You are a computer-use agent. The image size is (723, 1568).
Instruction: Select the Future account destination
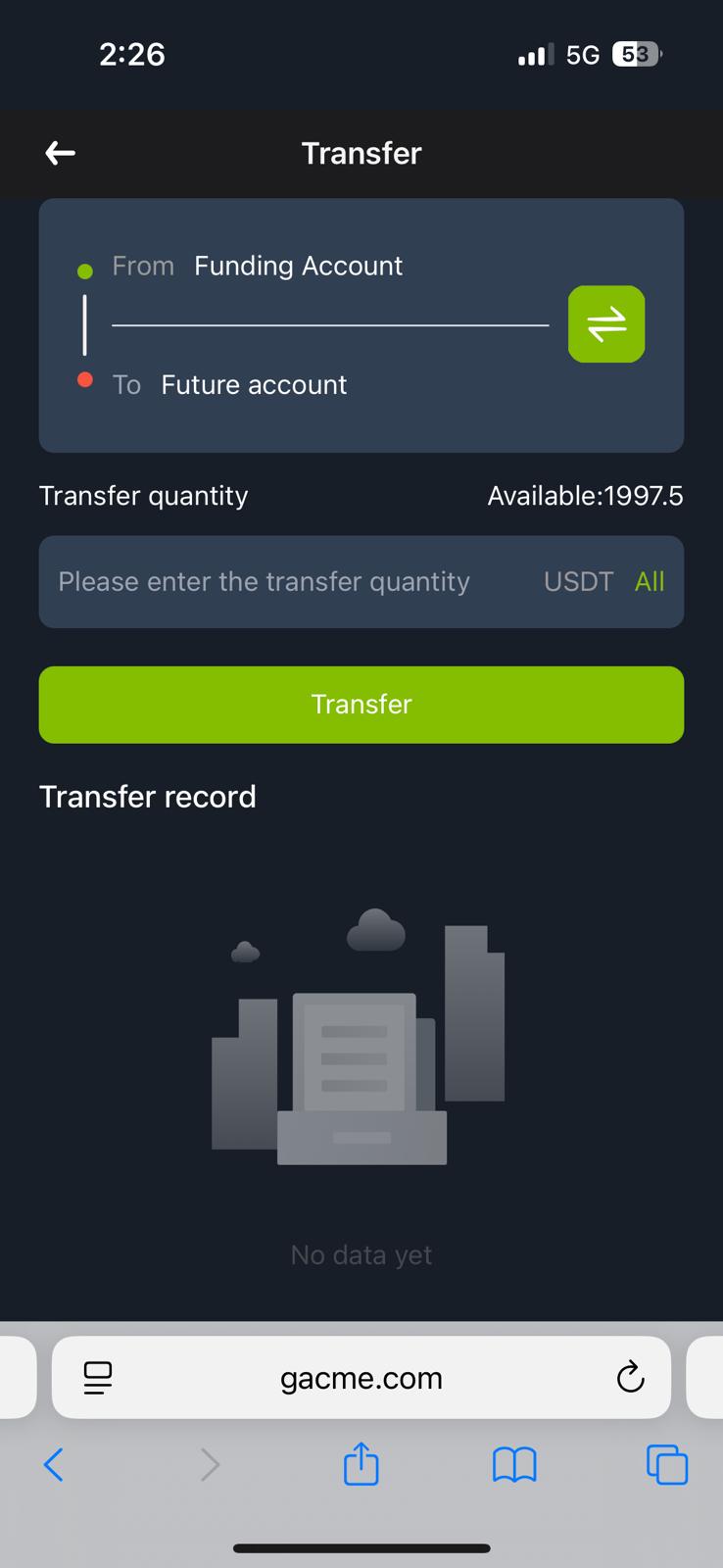[x=254, y=384]
